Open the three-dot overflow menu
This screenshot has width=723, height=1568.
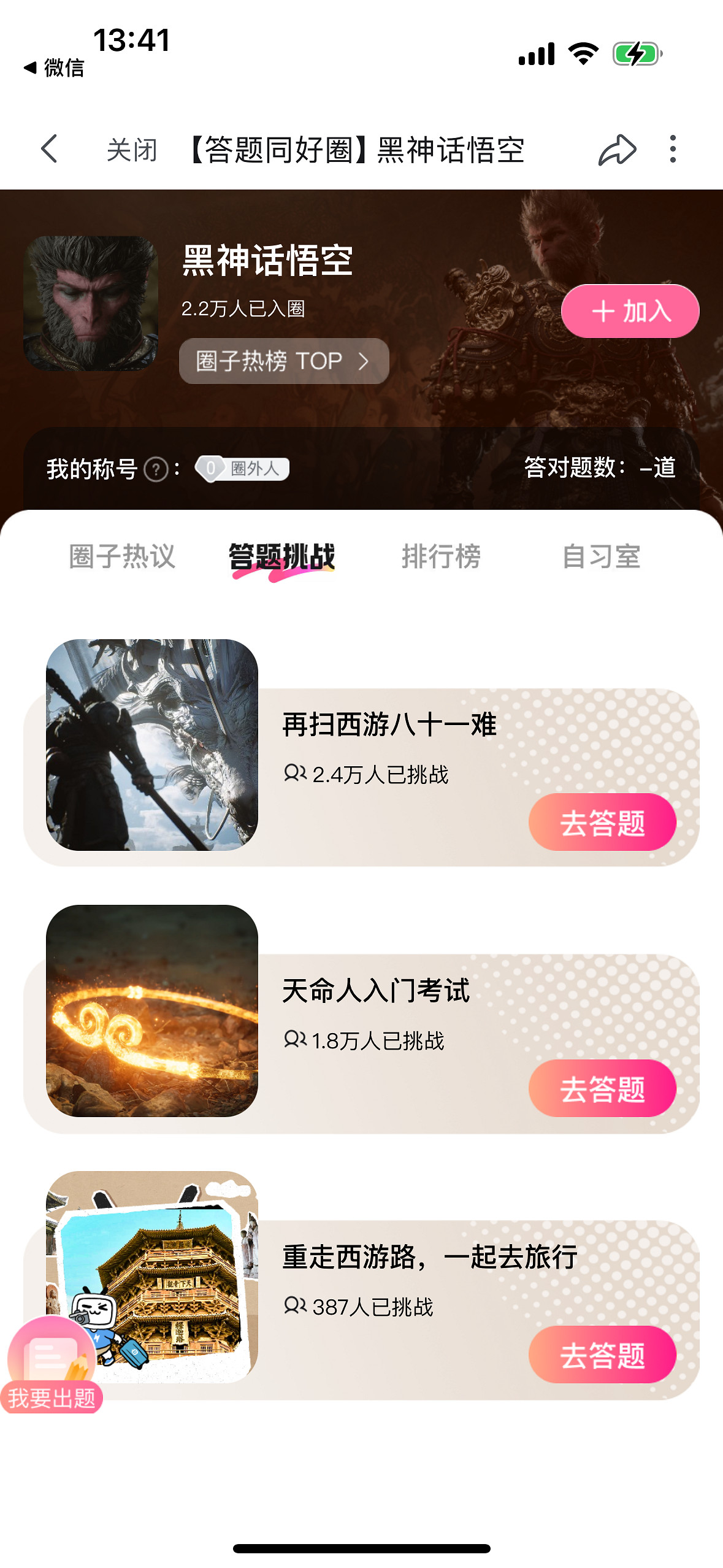[x=674, y=148]
